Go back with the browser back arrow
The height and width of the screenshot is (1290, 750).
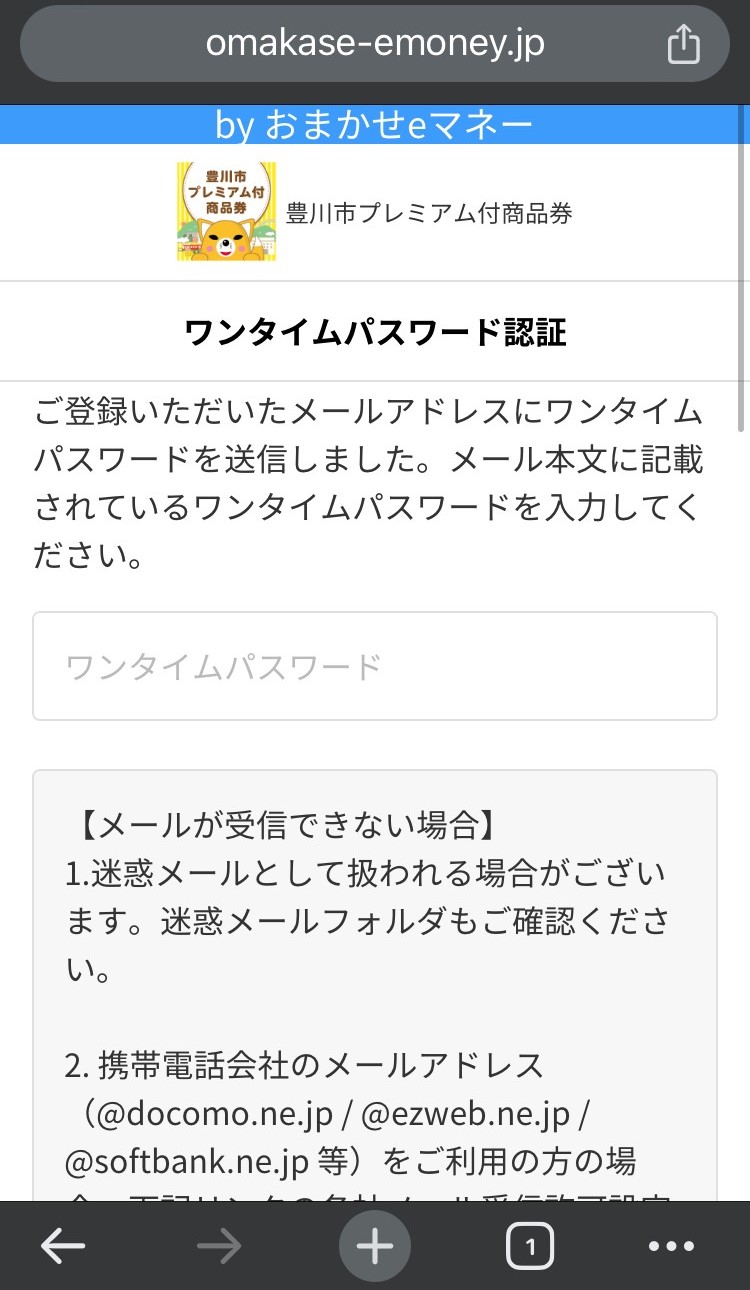click(63, 1246)
